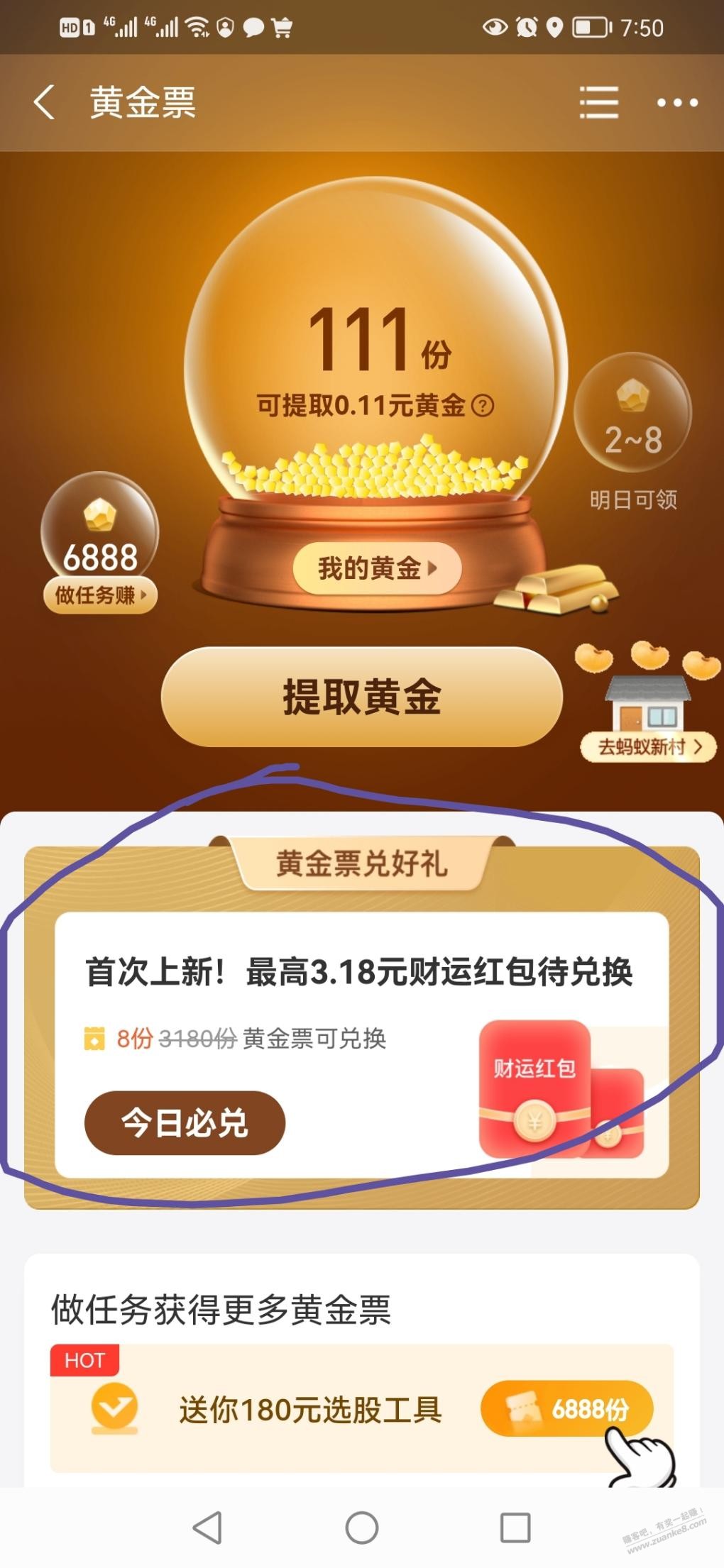Open the 6888 做任务赚 bubble
The image size is (724, 1568).
pyautogui.click(x=99, y=543)
